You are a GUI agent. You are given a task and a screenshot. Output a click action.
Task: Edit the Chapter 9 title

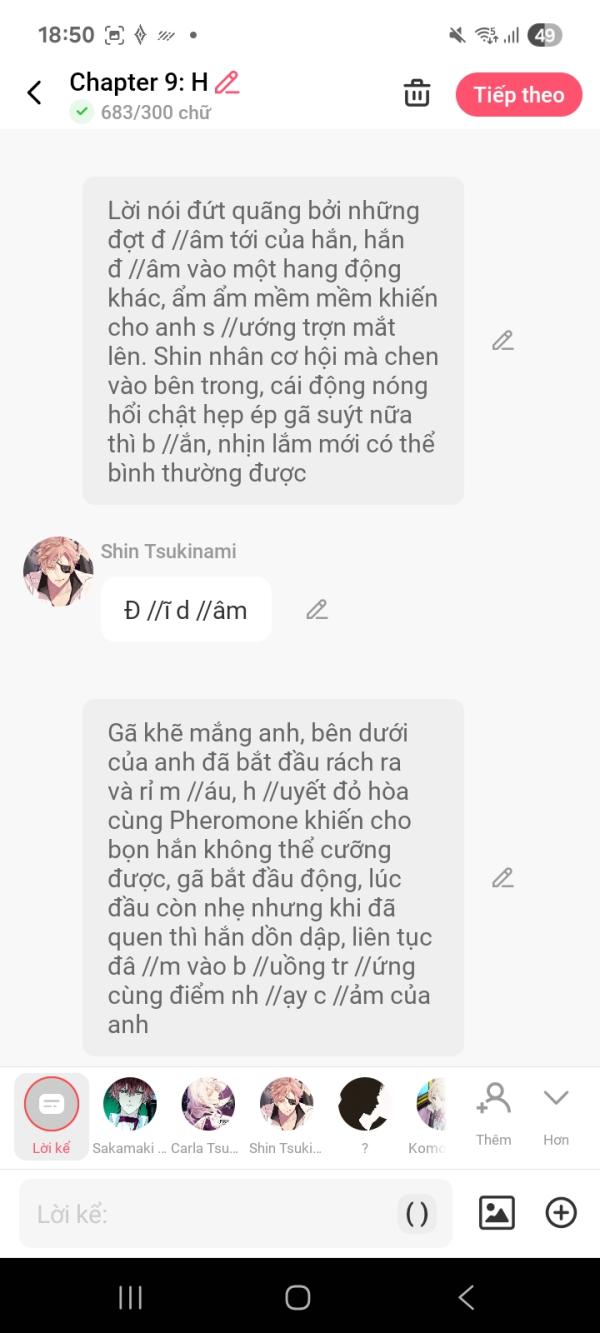[228, 82]
